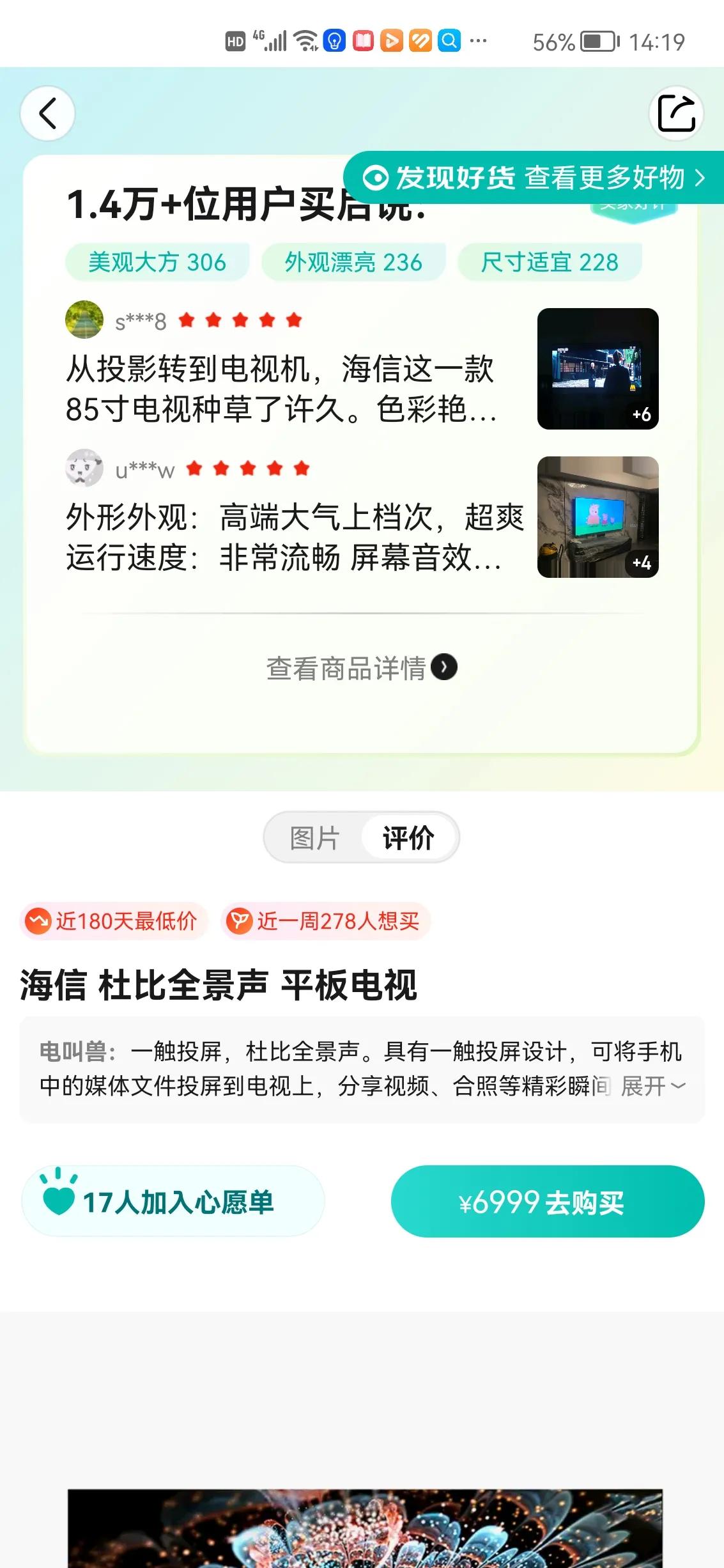
Task: Open the +6 review photo thumbnail
Action: (x=597, y=369)
